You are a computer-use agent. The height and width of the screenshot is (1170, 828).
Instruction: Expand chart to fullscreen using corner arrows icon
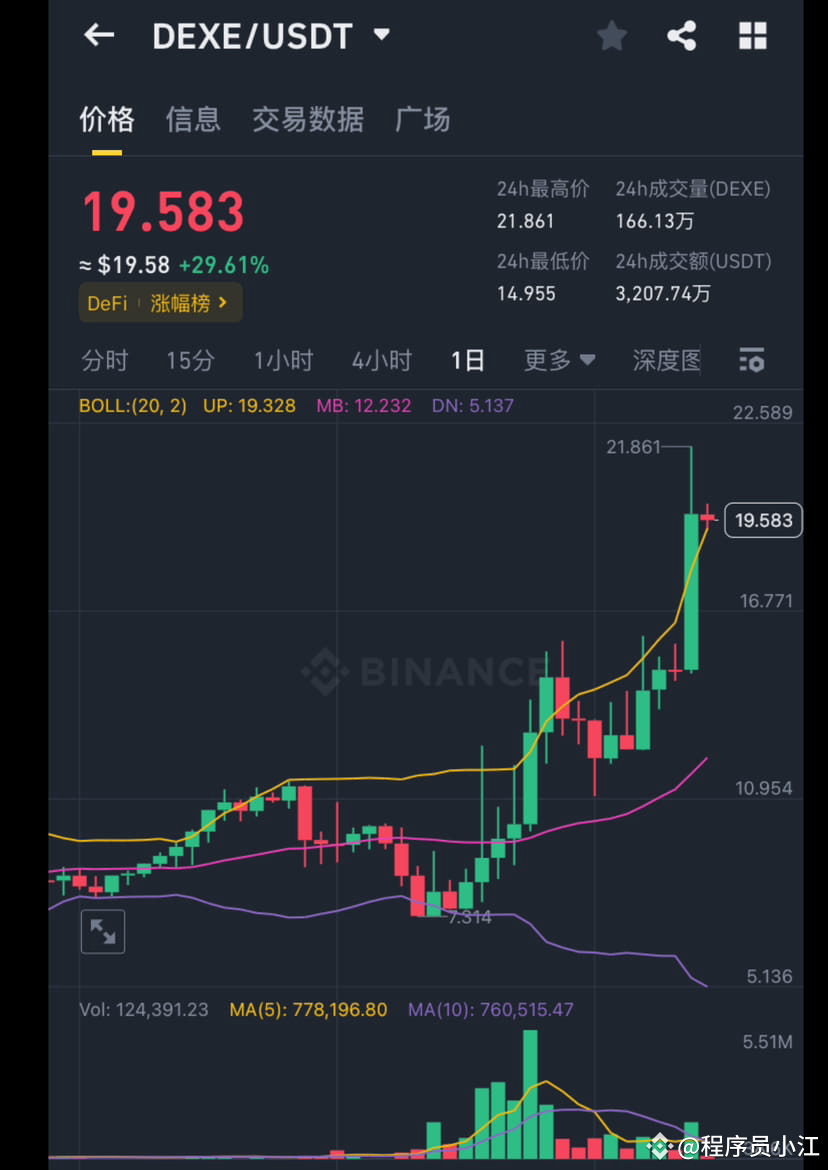(102, 931)
